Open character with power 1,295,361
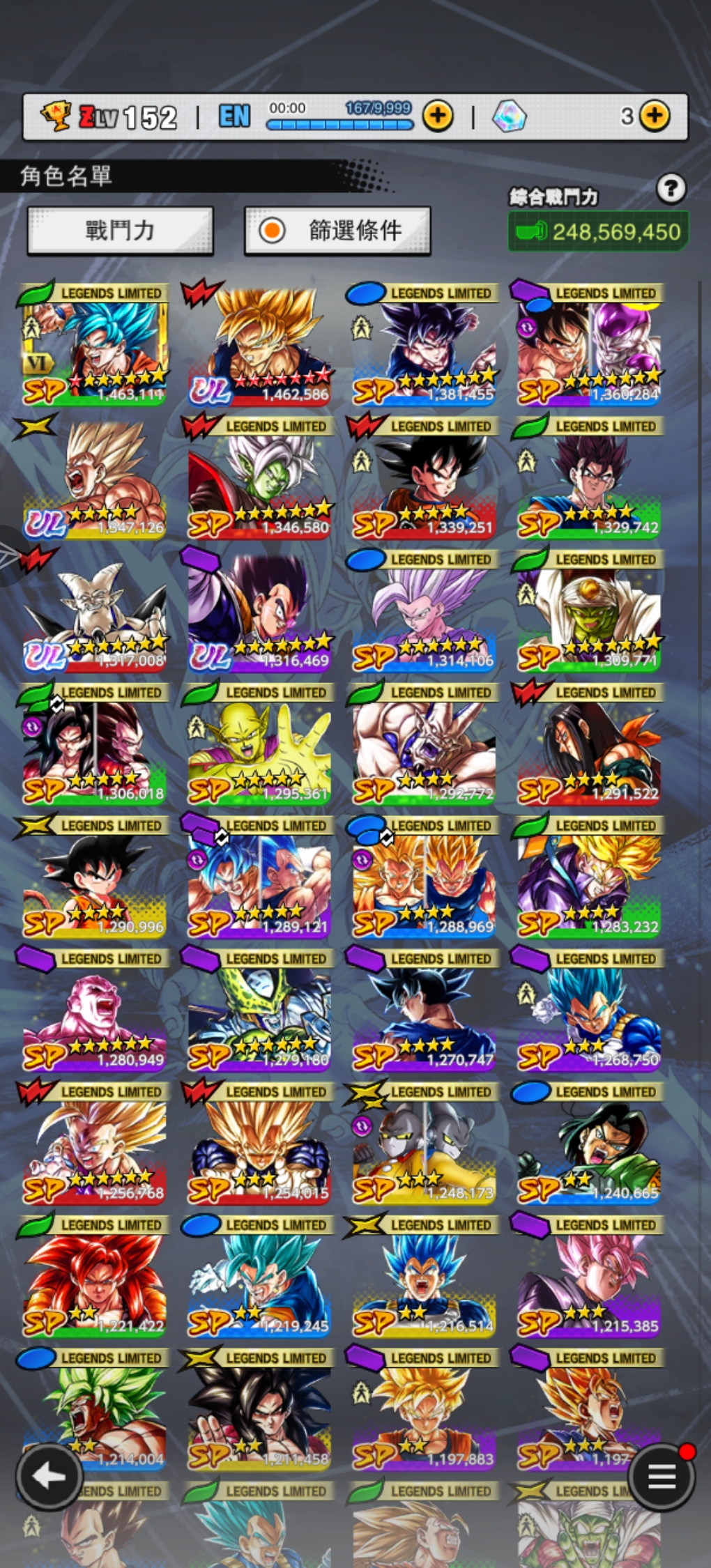 tap(259, 744)
